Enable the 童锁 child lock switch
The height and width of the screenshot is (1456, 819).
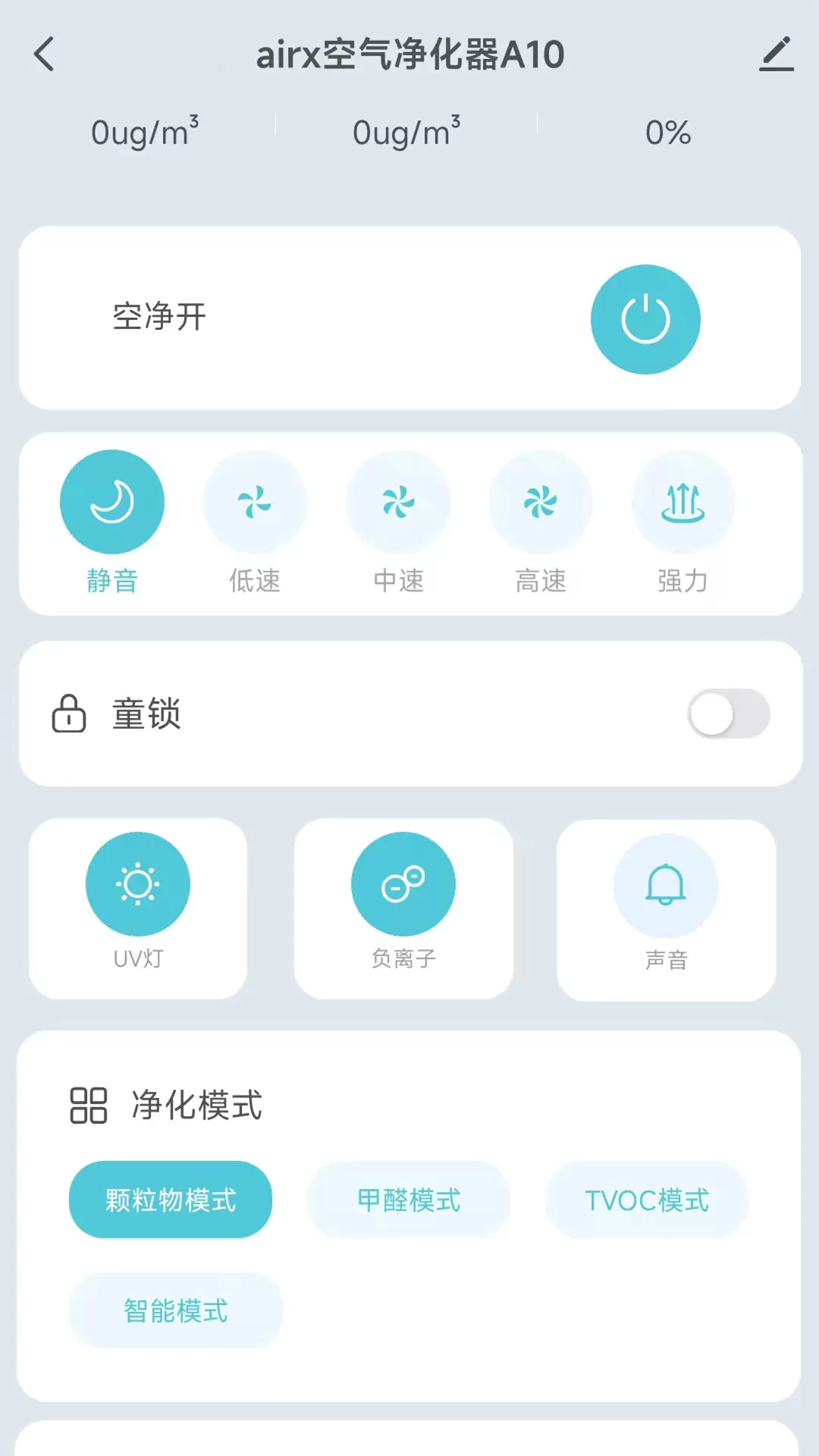pos(729,714)
